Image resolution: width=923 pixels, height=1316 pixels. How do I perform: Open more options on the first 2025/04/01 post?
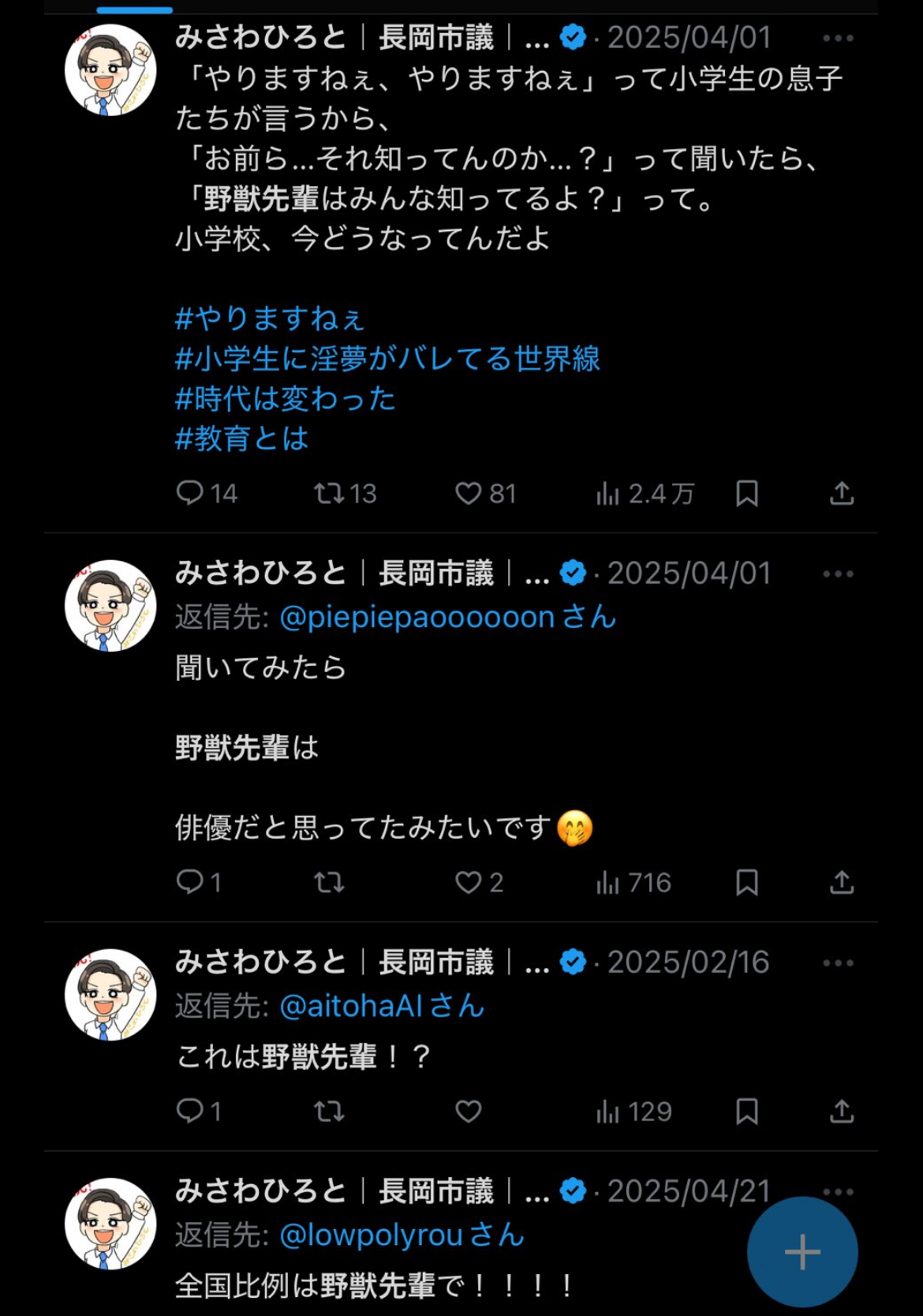click(x=837, y=38)
